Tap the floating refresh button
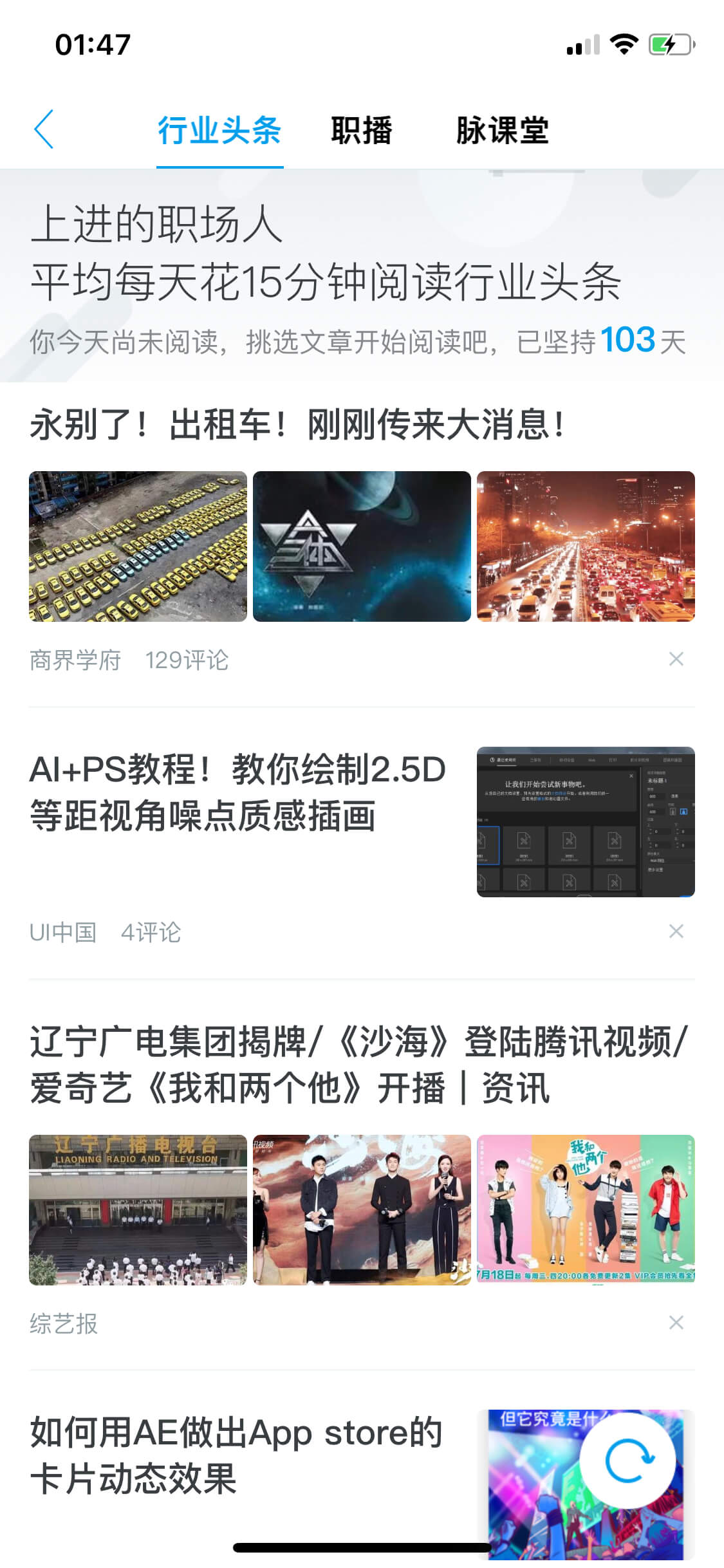 627,1461
